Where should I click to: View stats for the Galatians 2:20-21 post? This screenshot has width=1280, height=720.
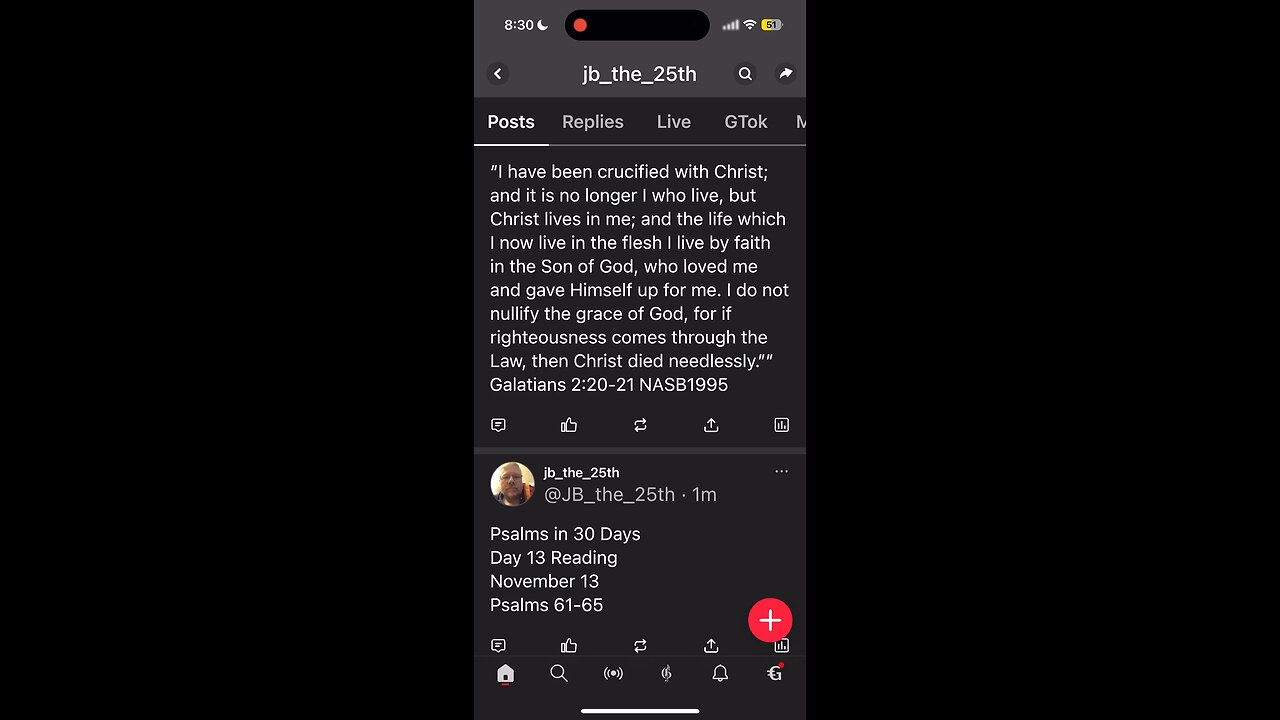click(x=782, y=425)
